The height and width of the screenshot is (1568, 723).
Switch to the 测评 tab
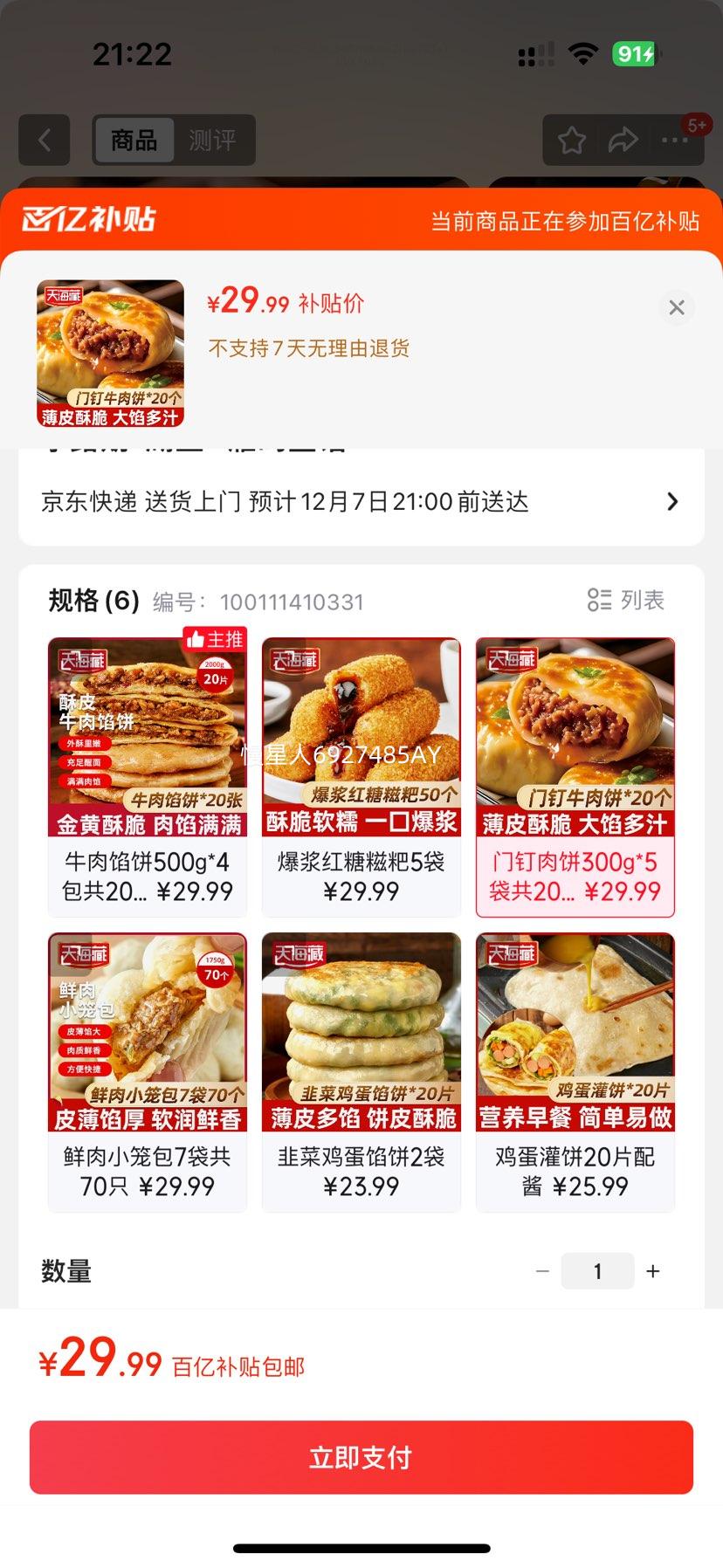click(x=212, y=141)
